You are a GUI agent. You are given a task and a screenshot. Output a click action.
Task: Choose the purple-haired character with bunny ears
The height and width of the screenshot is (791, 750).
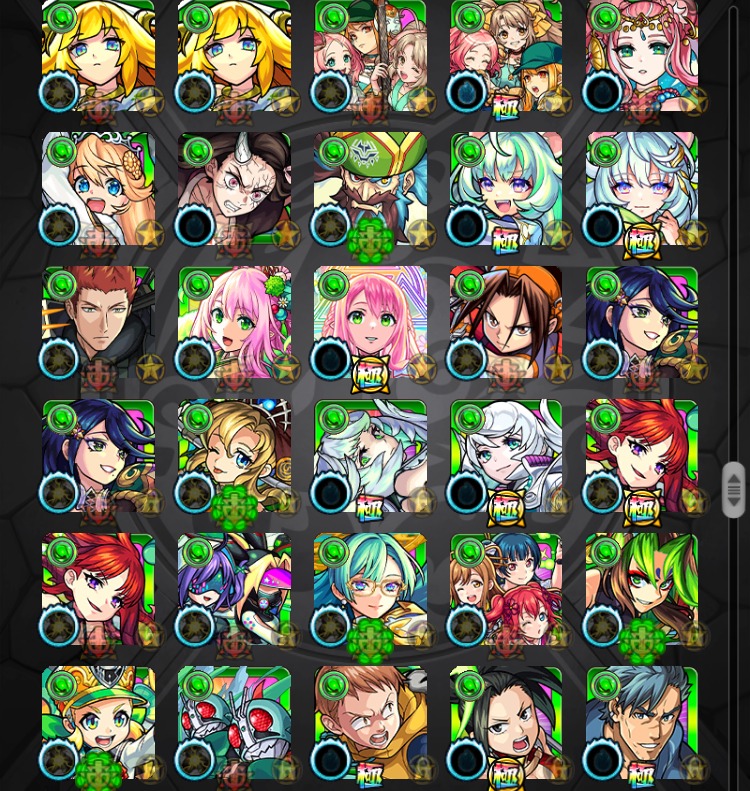234,590
